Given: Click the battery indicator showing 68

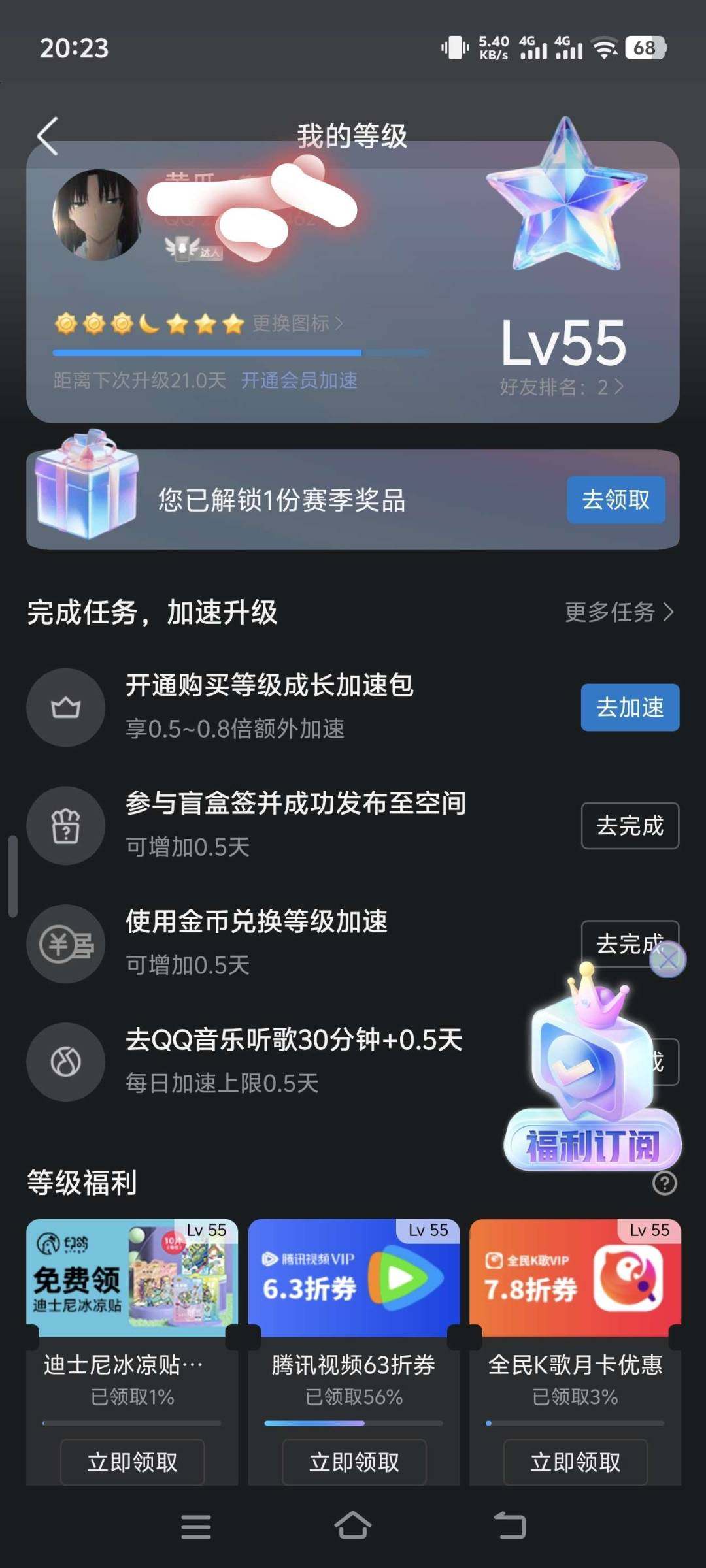Looking at the screenshot, I should pyautogui.click(x=644, y=48).
